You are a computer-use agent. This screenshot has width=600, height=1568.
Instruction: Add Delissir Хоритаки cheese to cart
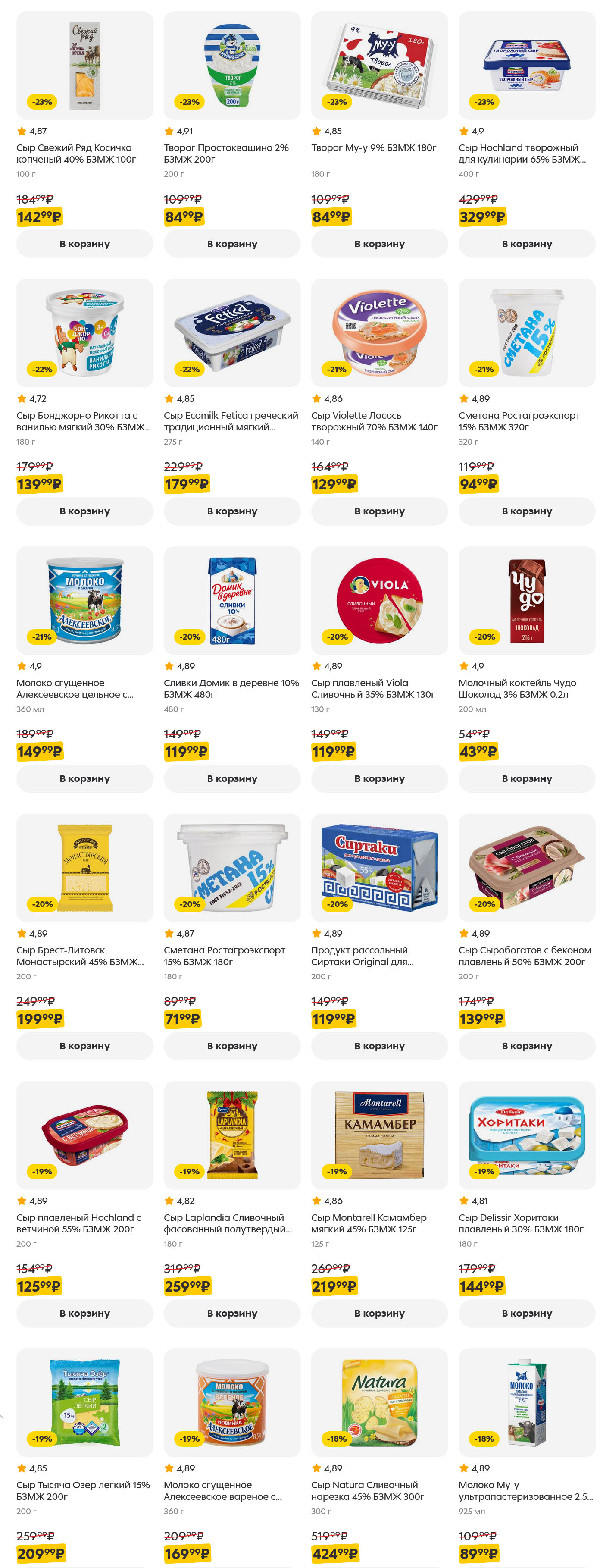(526, 1313)
